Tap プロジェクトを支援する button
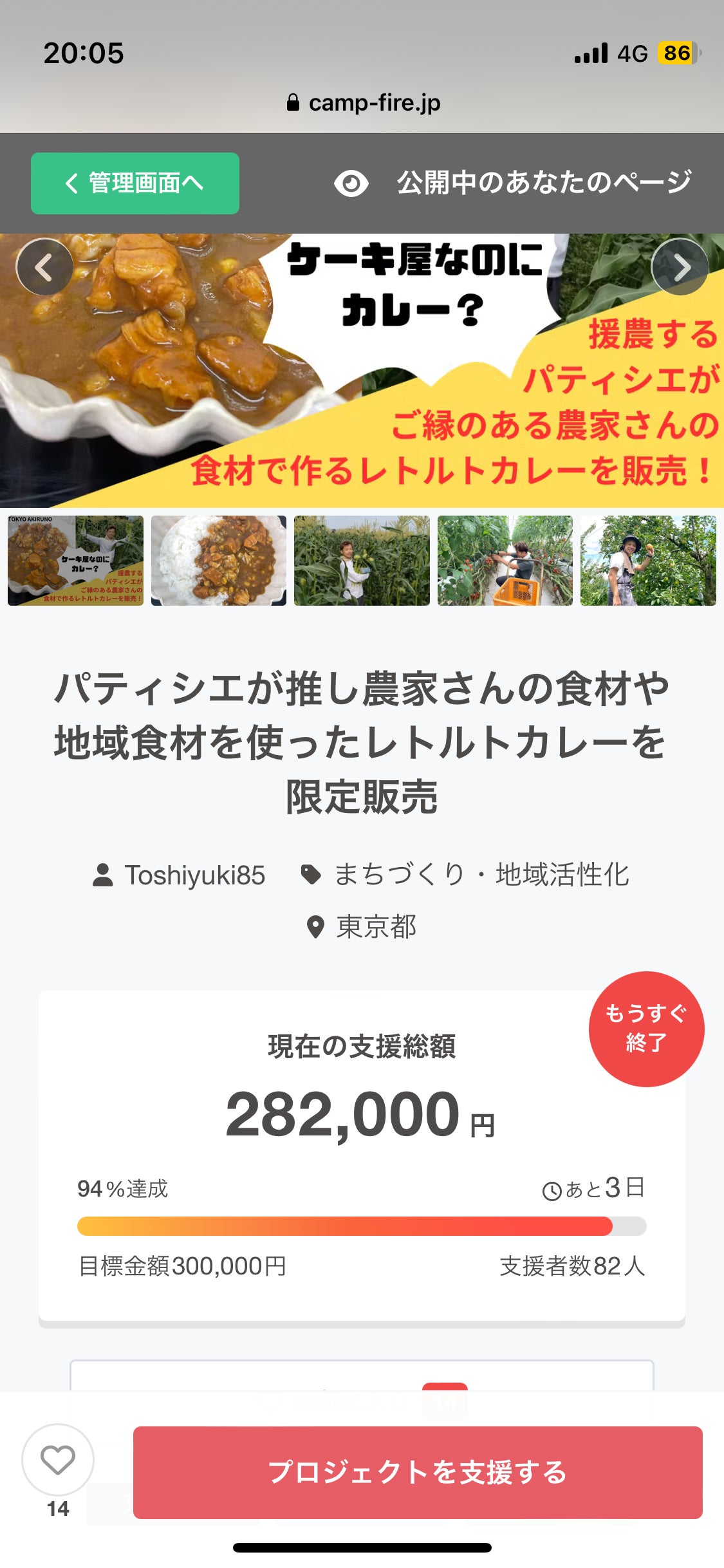The width and height of the screenshot is (724, 1568). tap(418, 1473)
